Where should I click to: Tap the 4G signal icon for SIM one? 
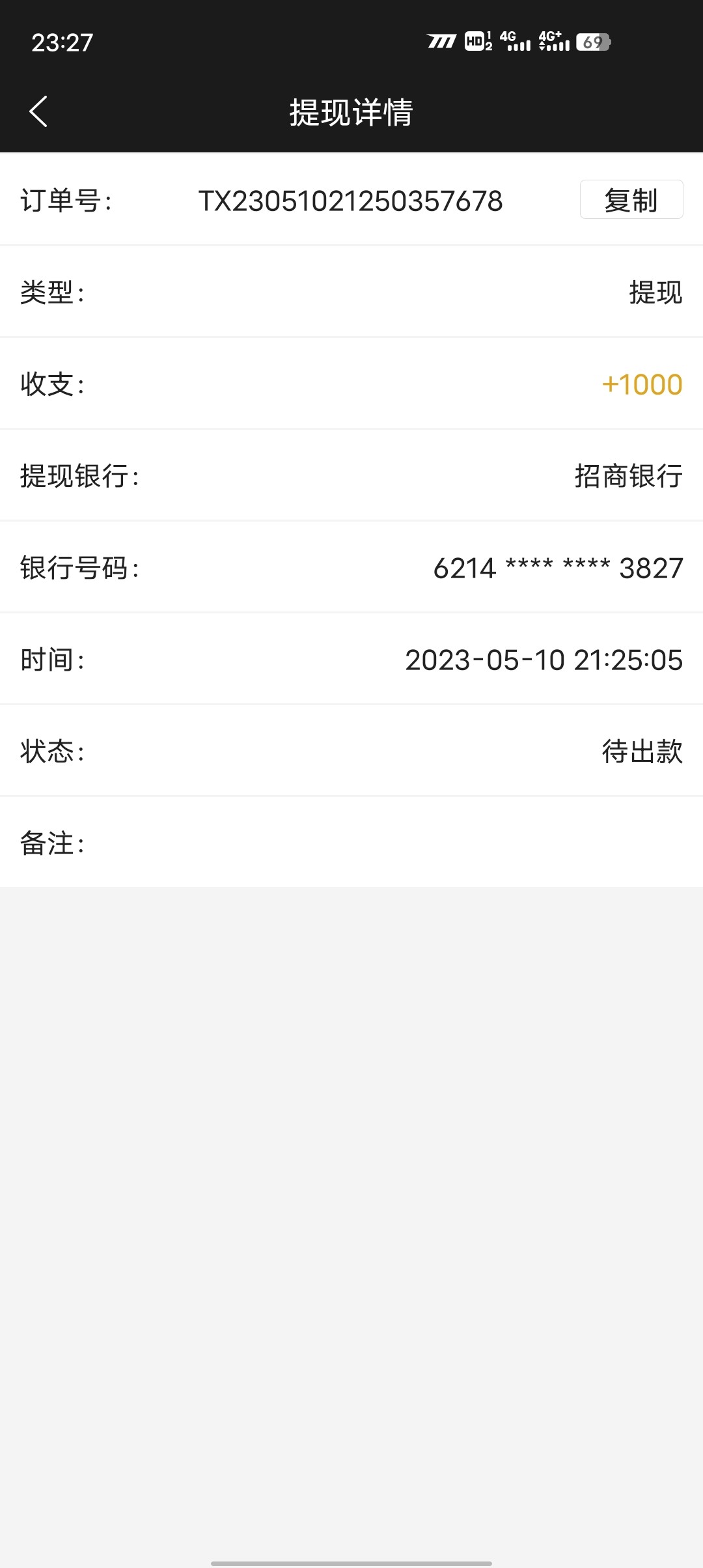click(514, 43)
